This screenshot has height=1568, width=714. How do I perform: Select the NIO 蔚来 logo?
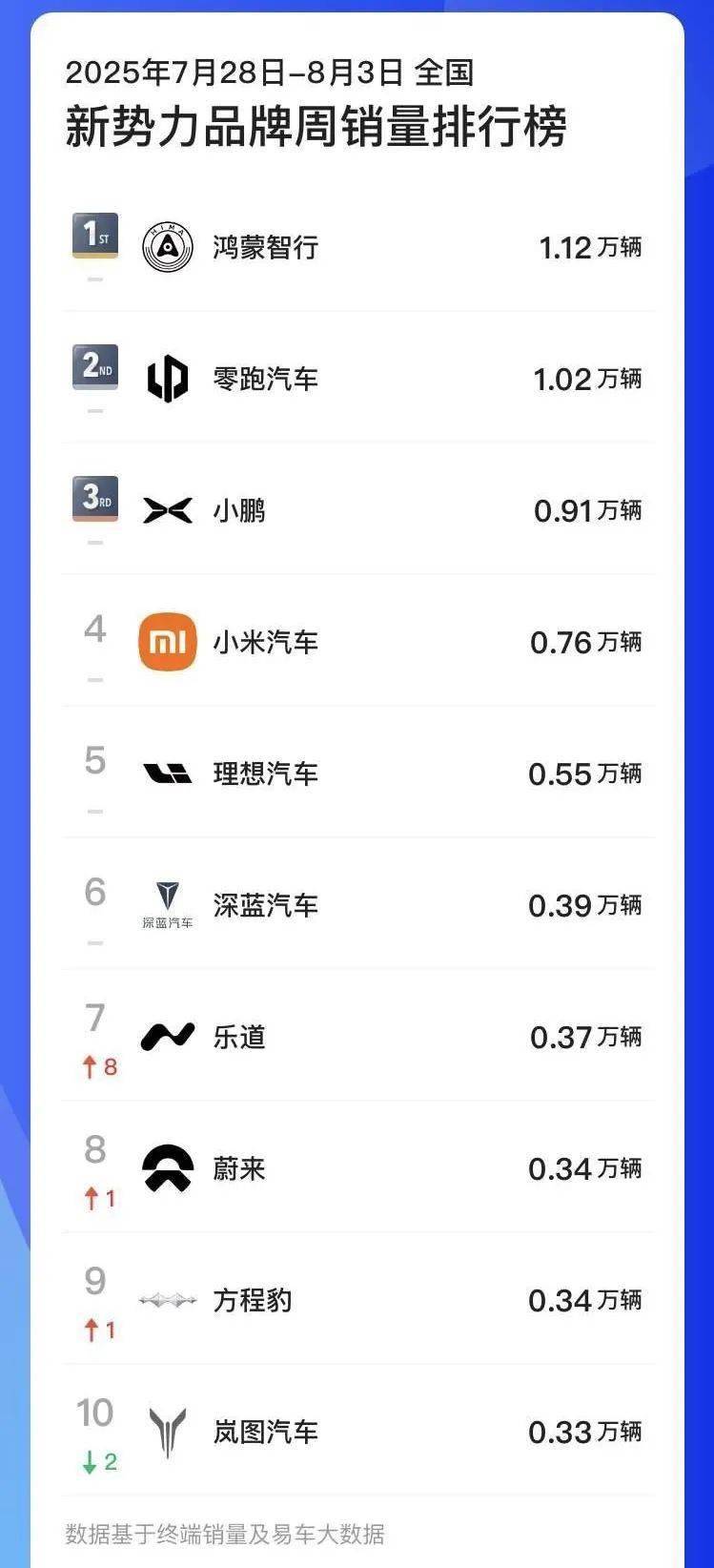168,1168
